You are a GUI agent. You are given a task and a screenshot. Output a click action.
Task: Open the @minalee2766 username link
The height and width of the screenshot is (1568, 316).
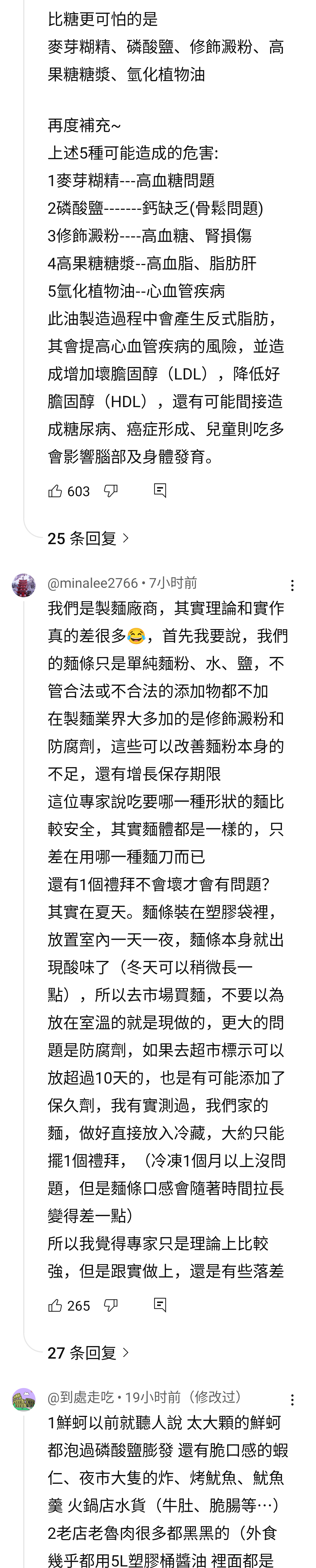click(93, 583)
